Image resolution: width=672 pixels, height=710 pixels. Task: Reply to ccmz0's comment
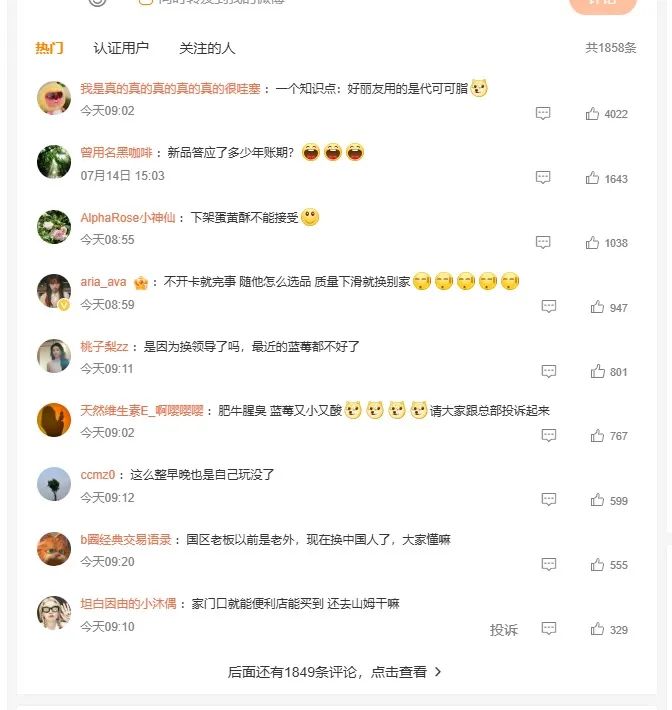pyautogui.click(x=549, y=500)
